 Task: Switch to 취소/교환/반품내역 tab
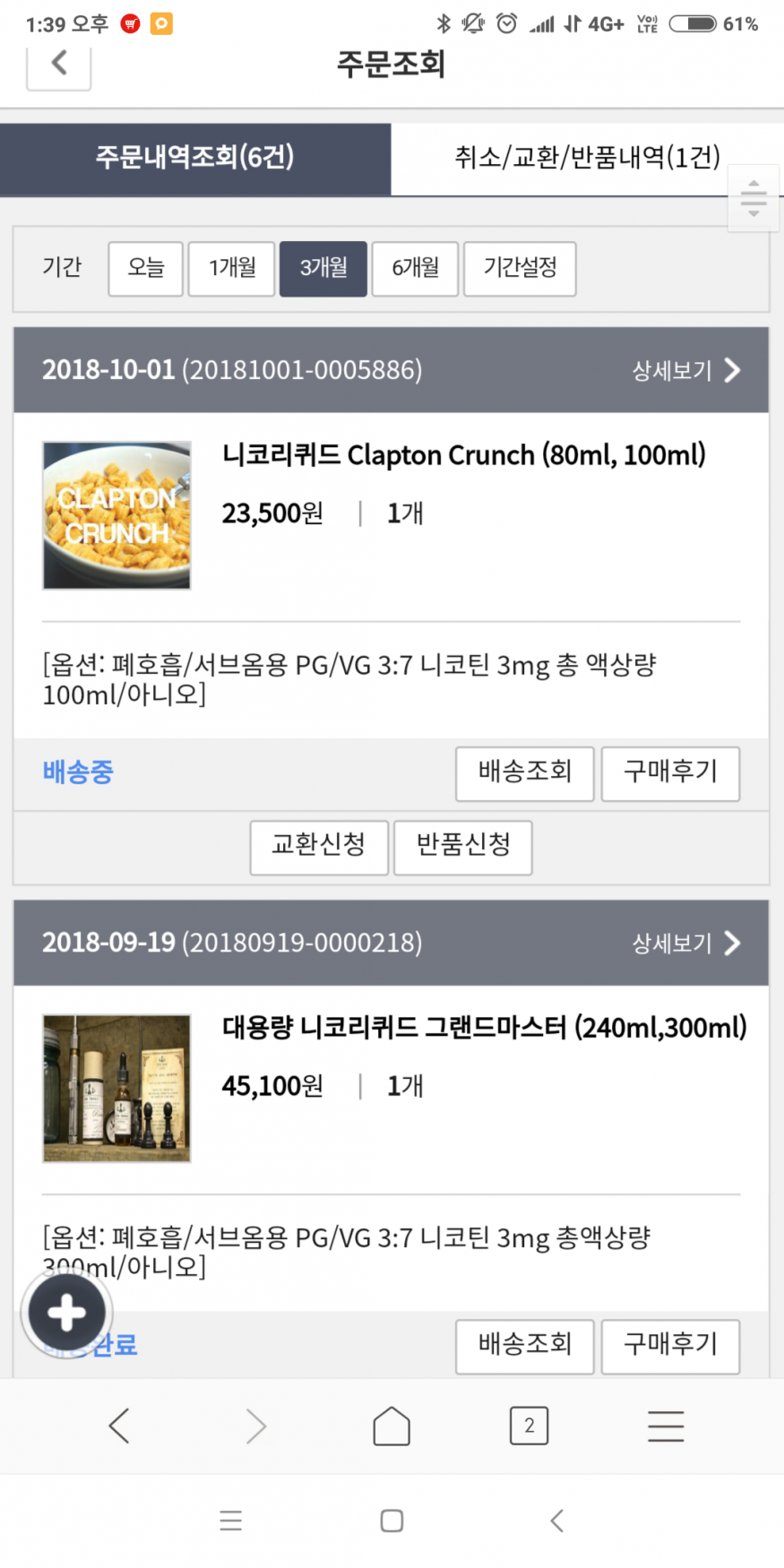587,159
